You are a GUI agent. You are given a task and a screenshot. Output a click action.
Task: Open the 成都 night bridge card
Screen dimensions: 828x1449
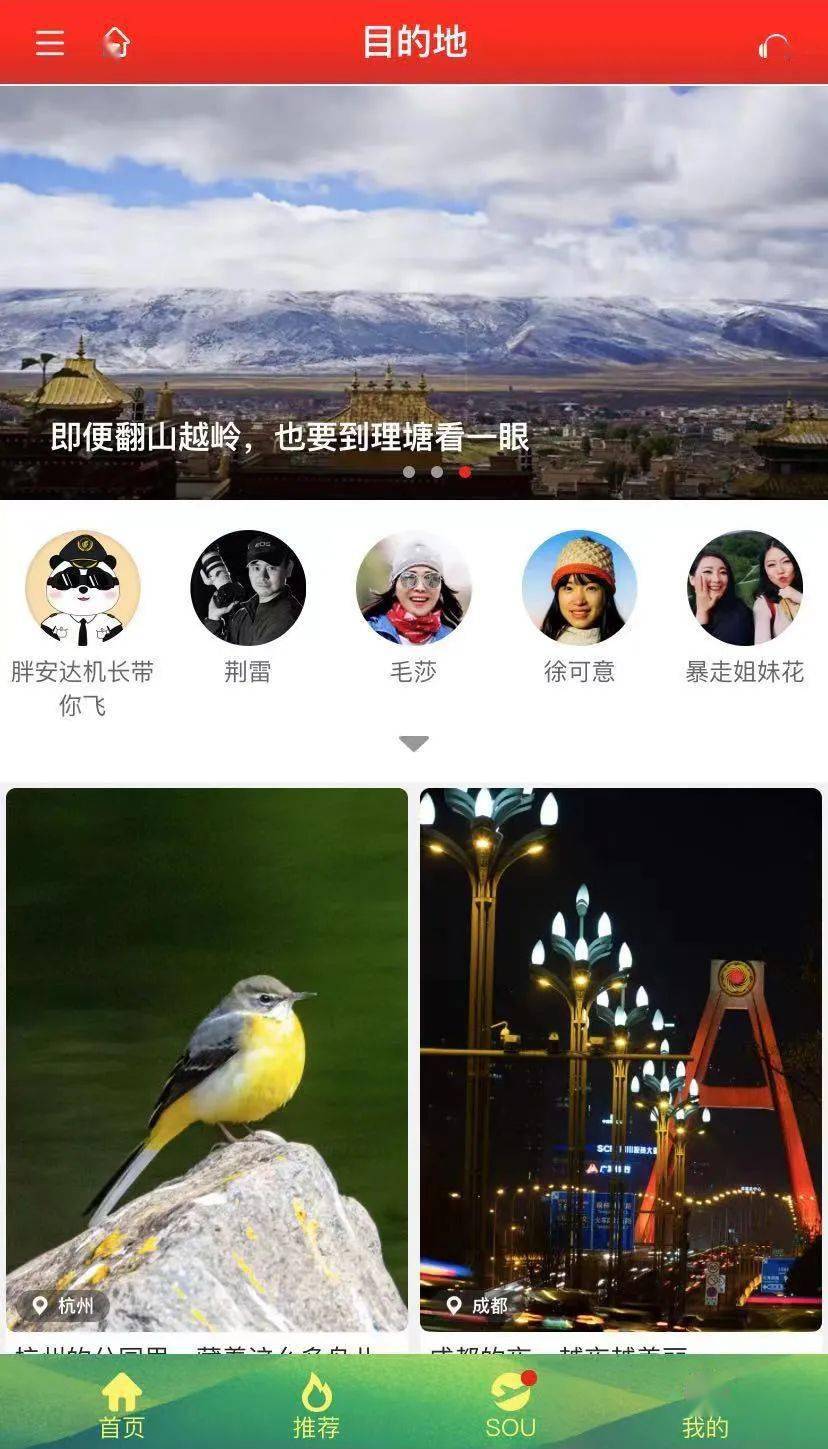(621, 1060)
